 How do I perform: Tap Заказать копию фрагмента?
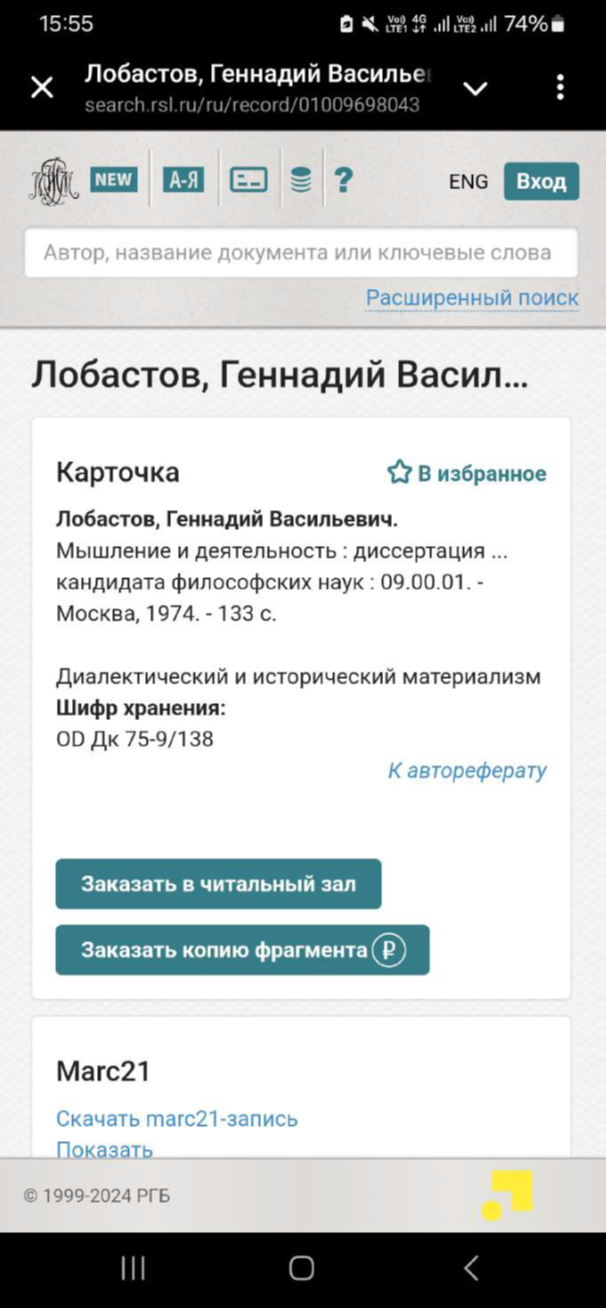pyautogui.click(x=242, y=950)
